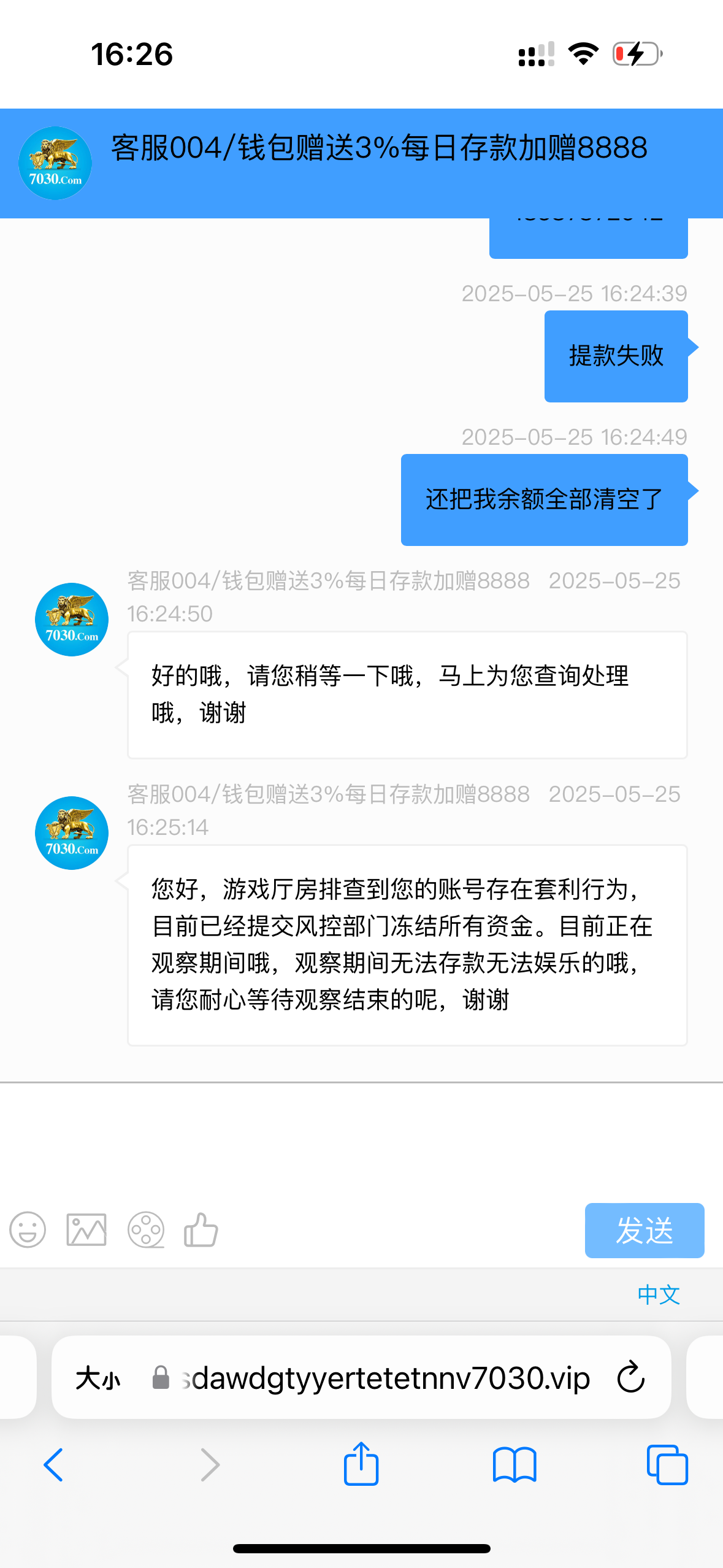The width and height of the screenshot is (723, 1568).
Task: Rate the service with a thumbs up
Action: (x=201, y=1230)
